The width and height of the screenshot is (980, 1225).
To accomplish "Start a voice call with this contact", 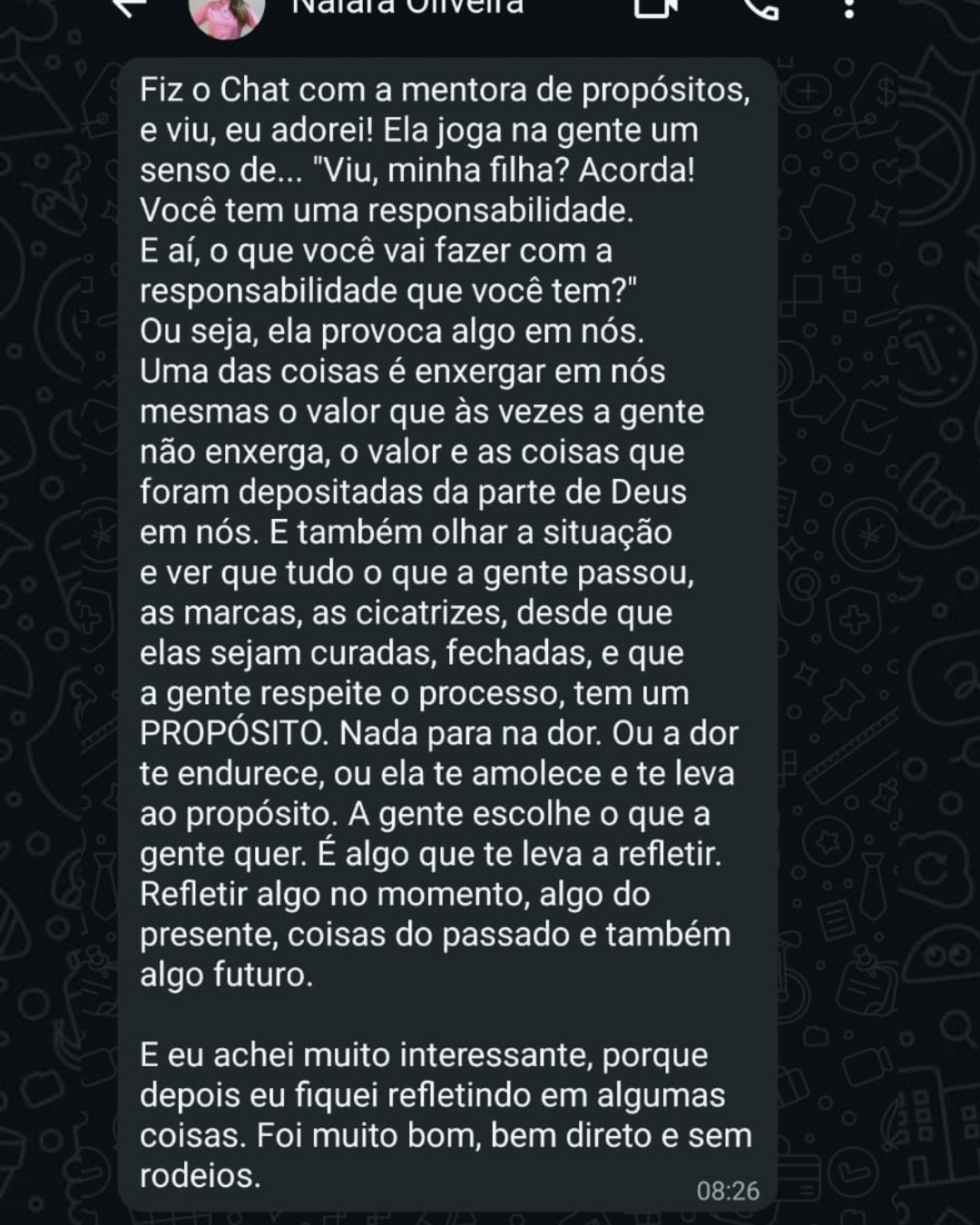I will pos(759,7).
